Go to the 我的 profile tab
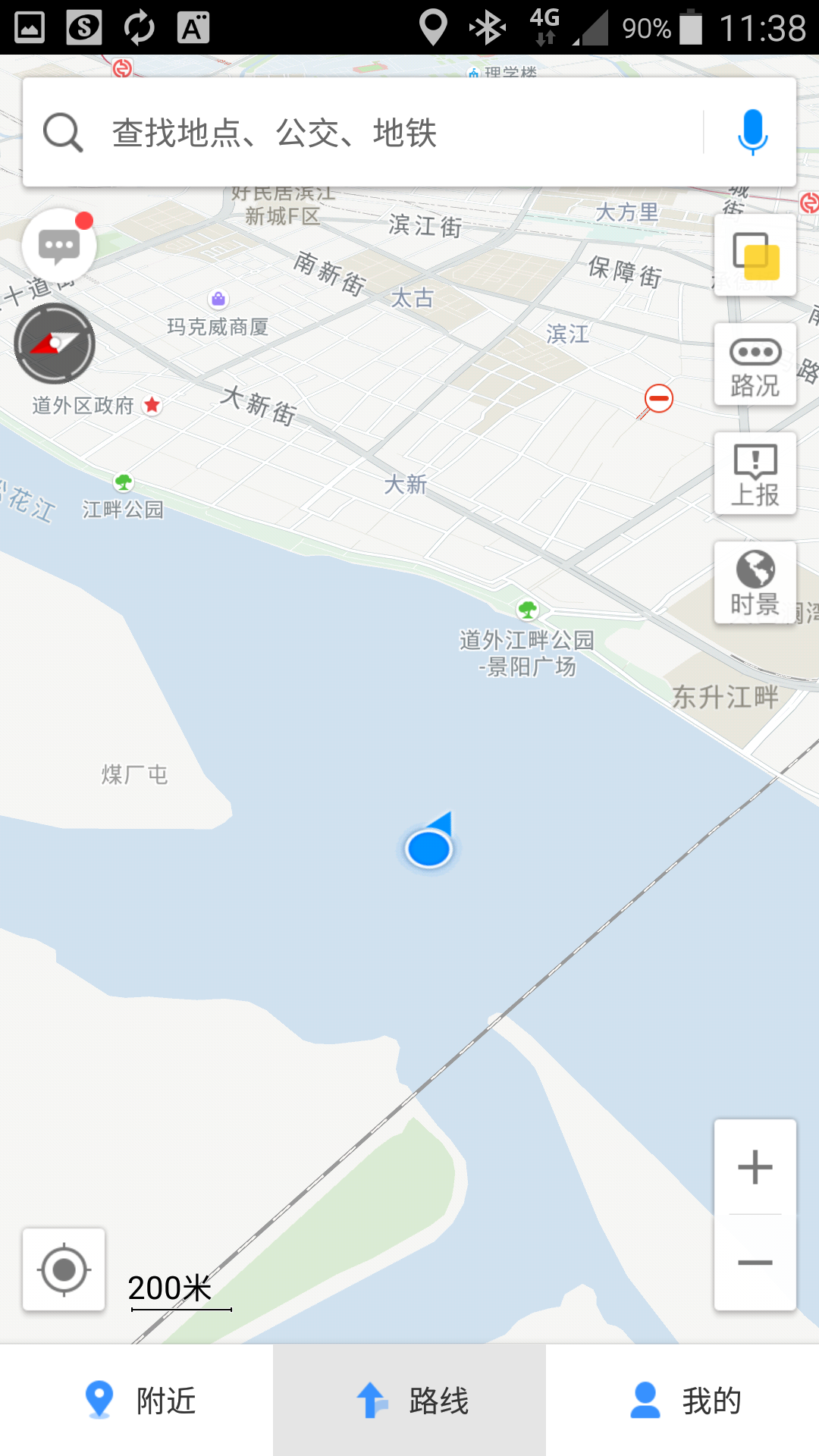Screen dimensions: 819x1456 pyautogui.click(x=682, y=1400)
